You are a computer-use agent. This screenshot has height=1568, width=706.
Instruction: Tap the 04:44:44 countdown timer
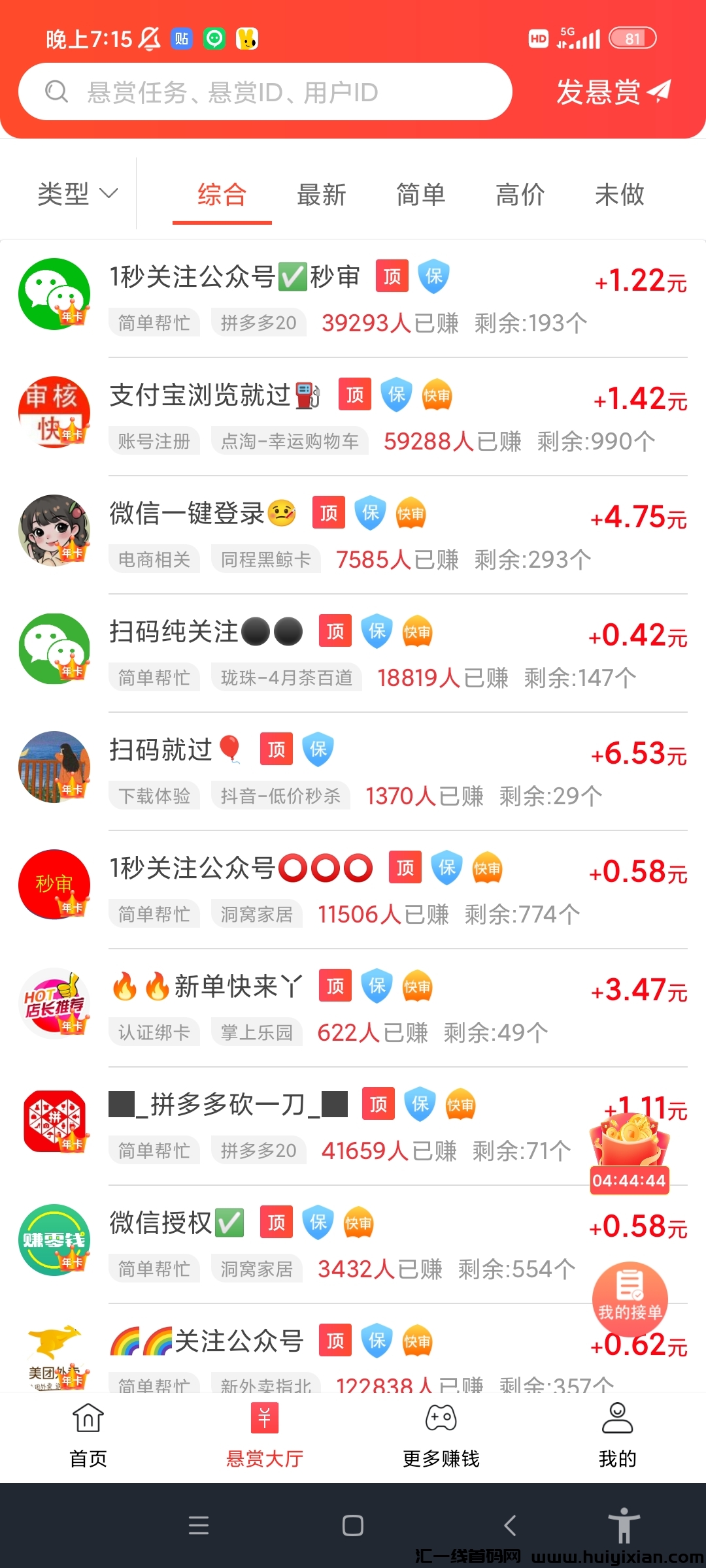(630, 1180)
